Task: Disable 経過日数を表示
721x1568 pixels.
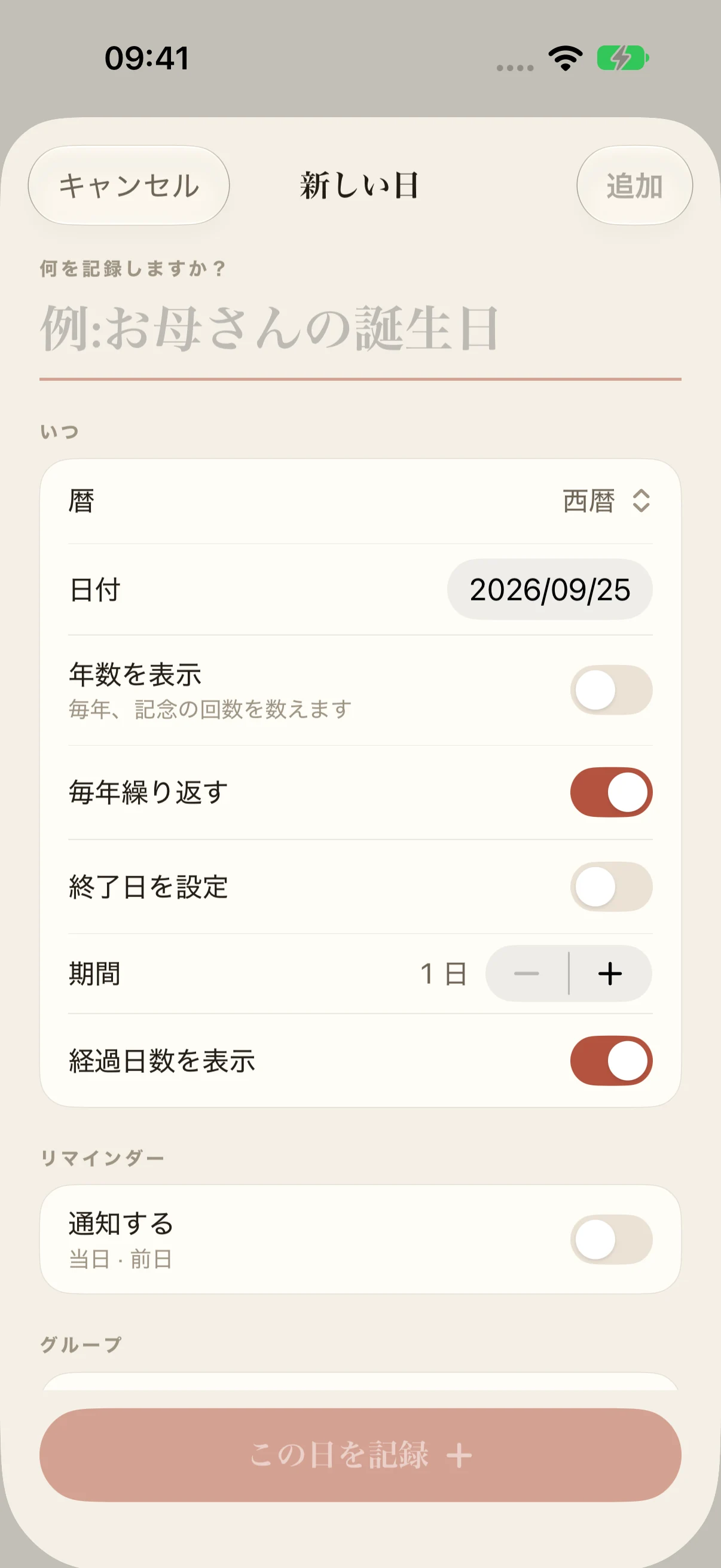Action: [612, 1060]
